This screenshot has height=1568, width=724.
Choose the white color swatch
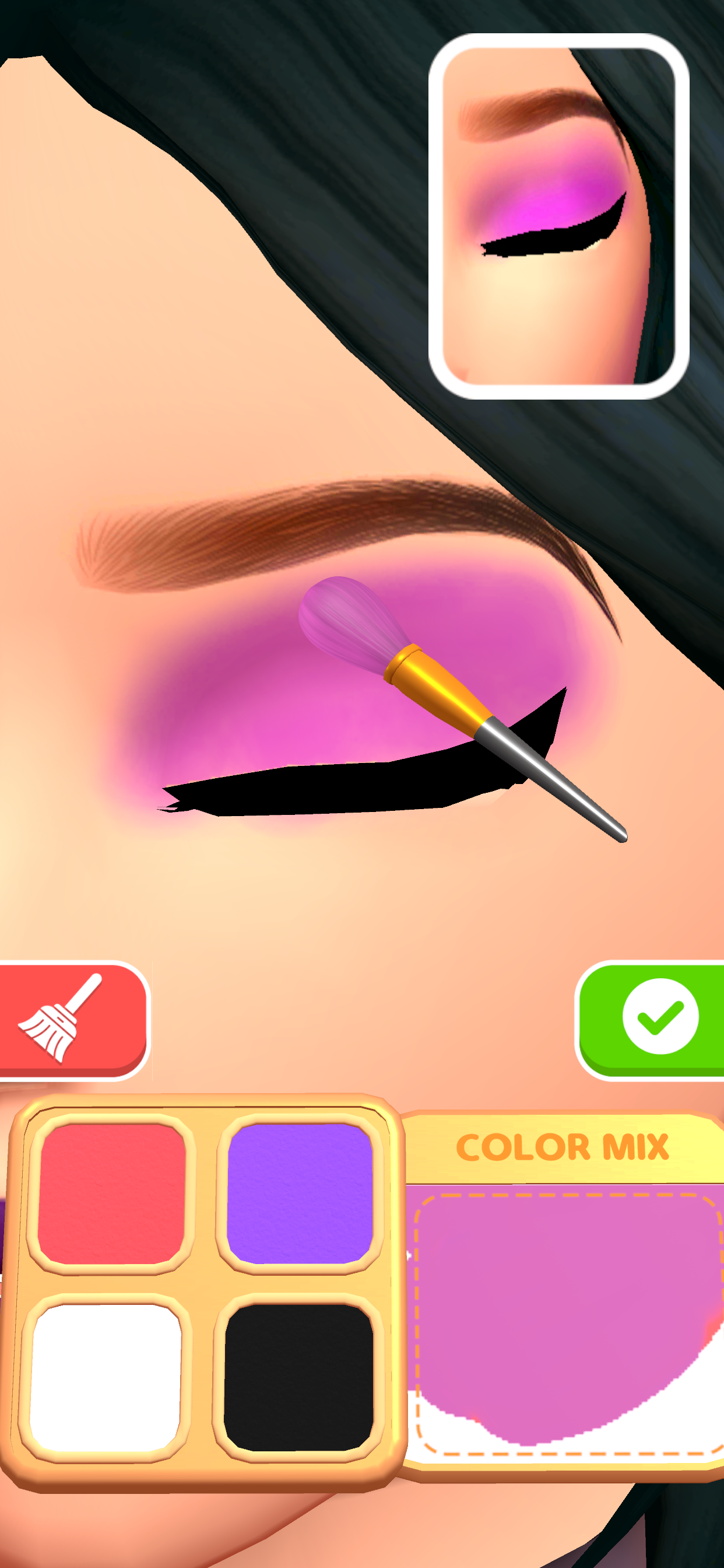pos(107,1378)
